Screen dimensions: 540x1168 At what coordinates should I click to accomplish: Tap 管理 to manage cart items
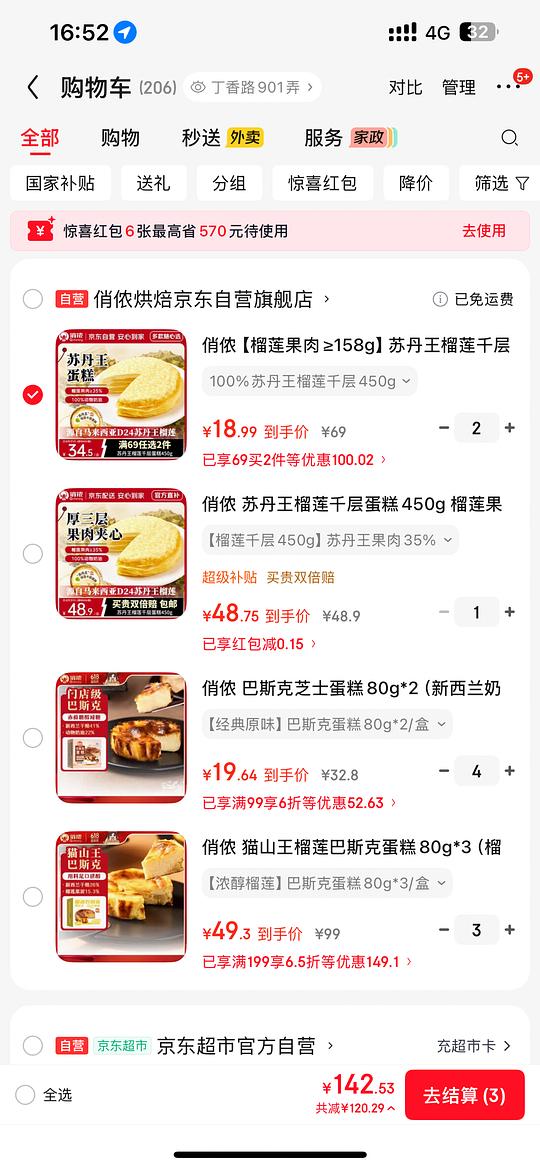click(459, 88)
